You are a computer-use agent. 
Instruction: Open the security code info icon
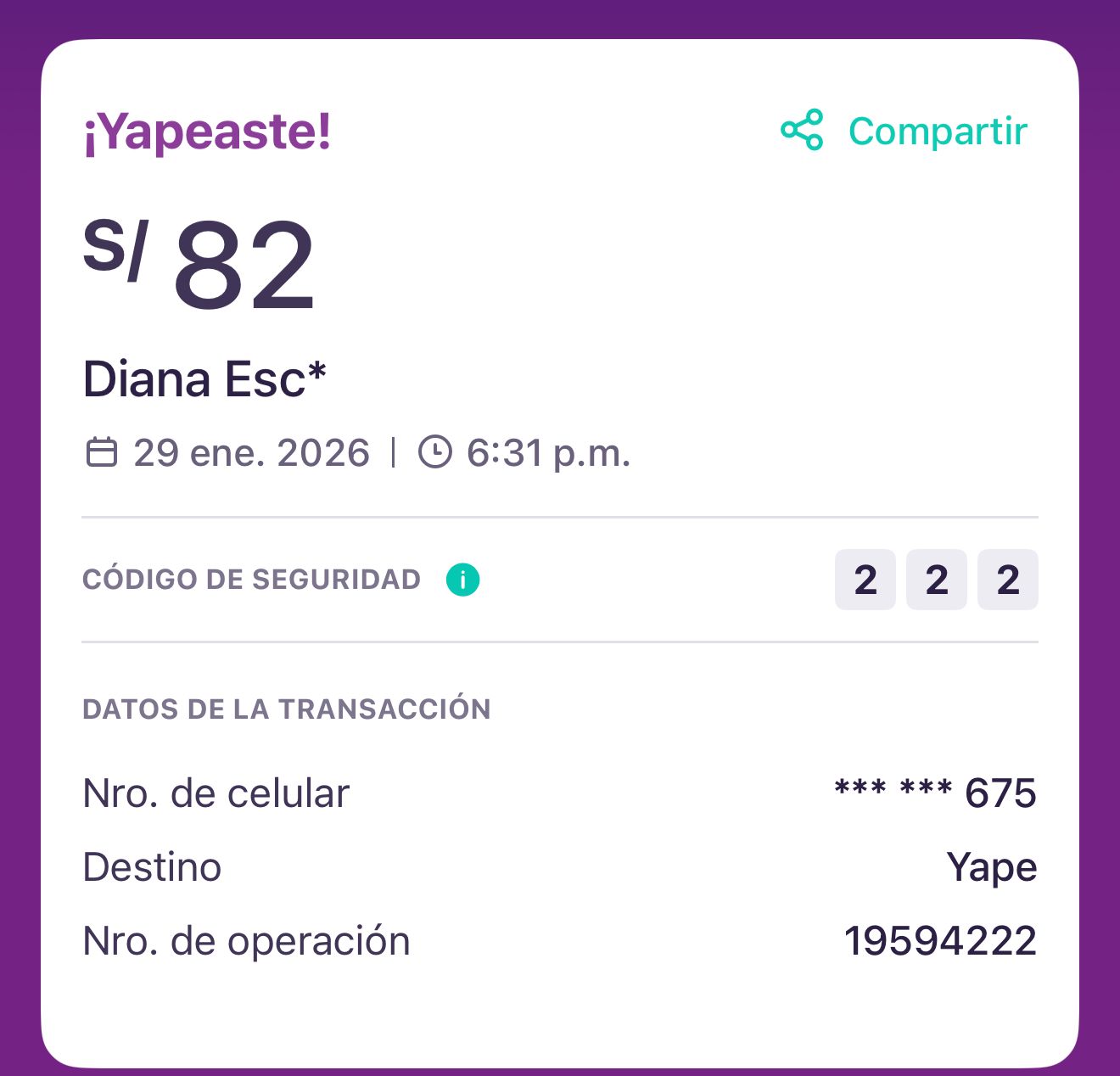point(462,580)
